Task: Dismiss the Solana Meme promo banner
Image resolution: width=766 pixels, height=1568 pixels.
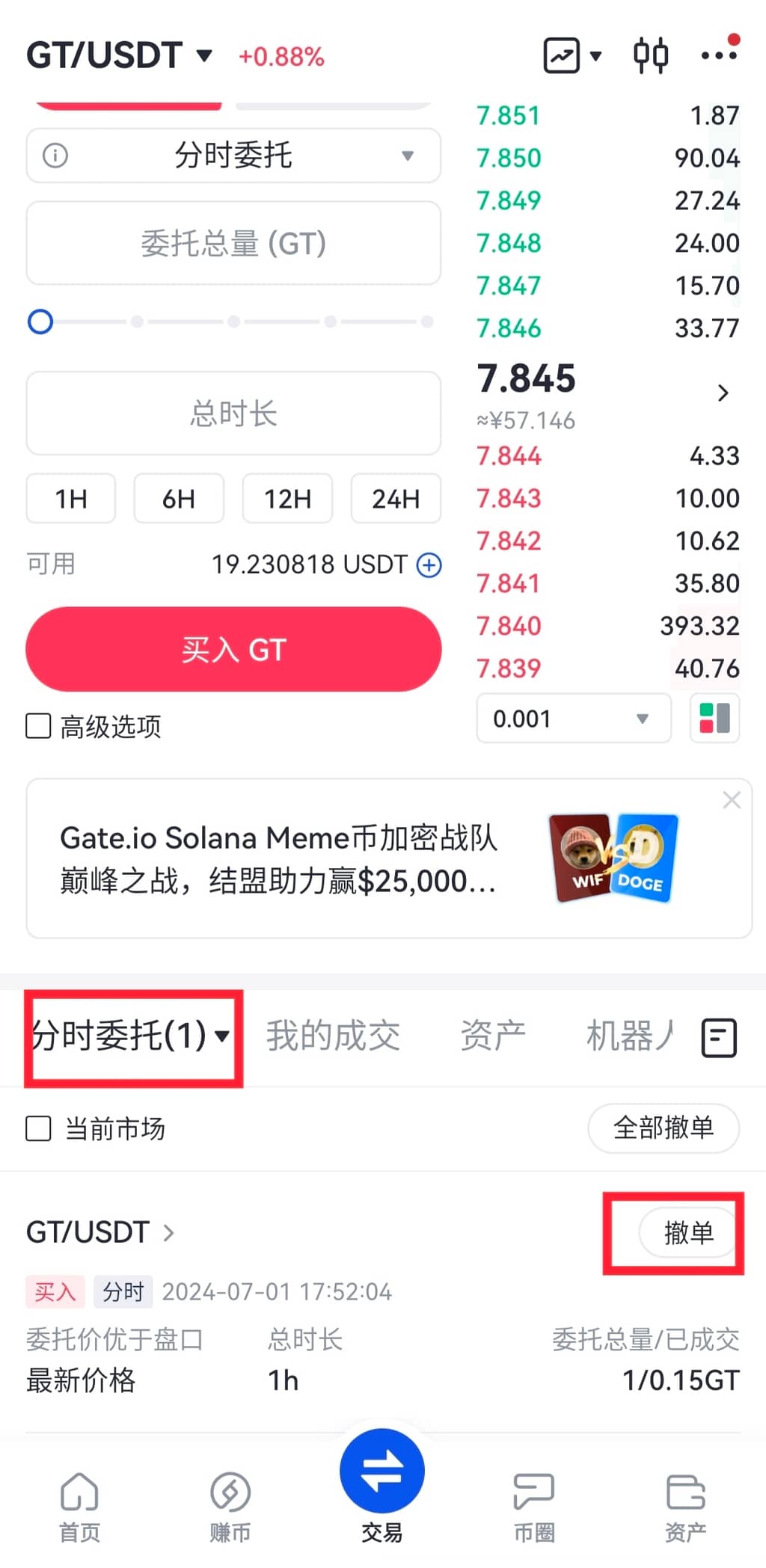Action: (x=732, y=800)
